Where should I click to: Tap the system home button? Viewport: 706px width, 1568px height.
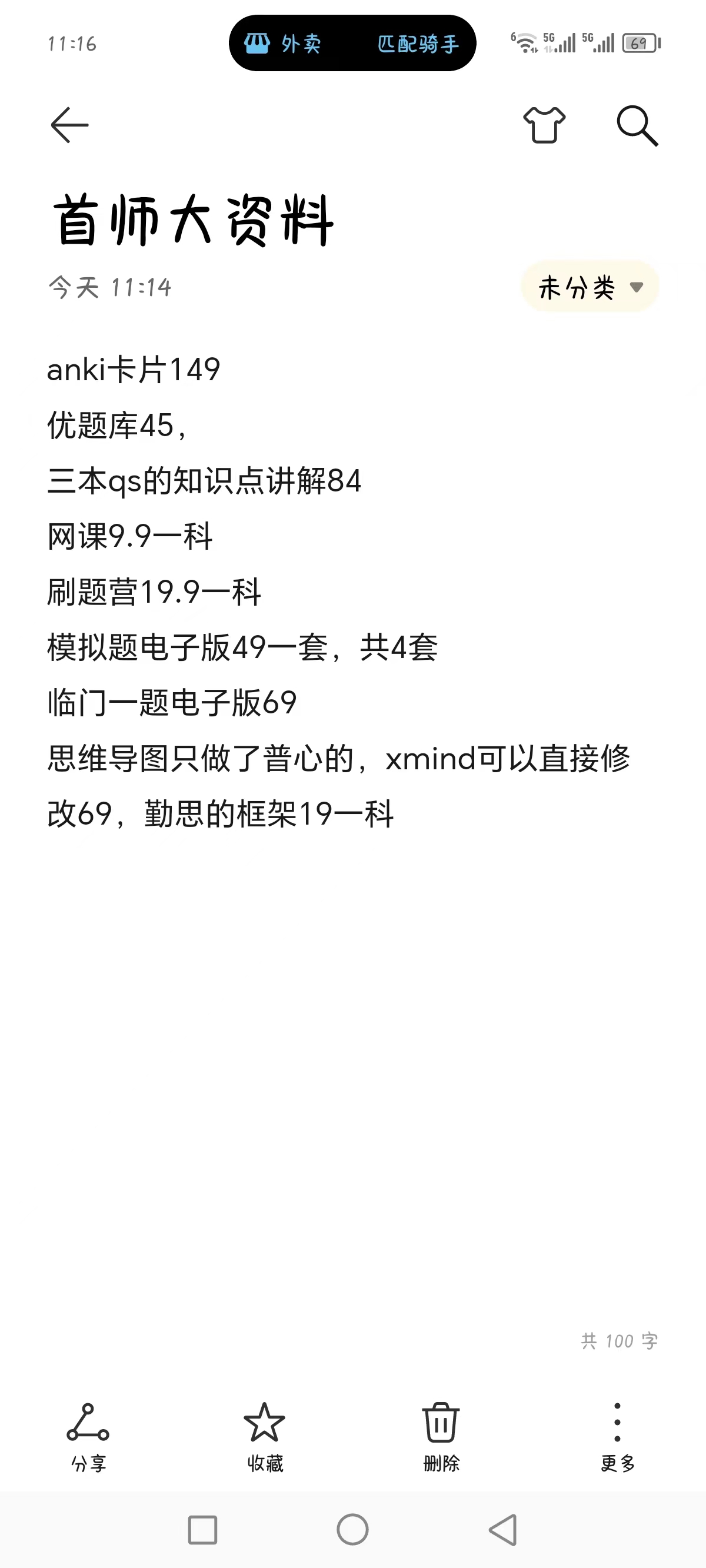[x=352, y=1529]
